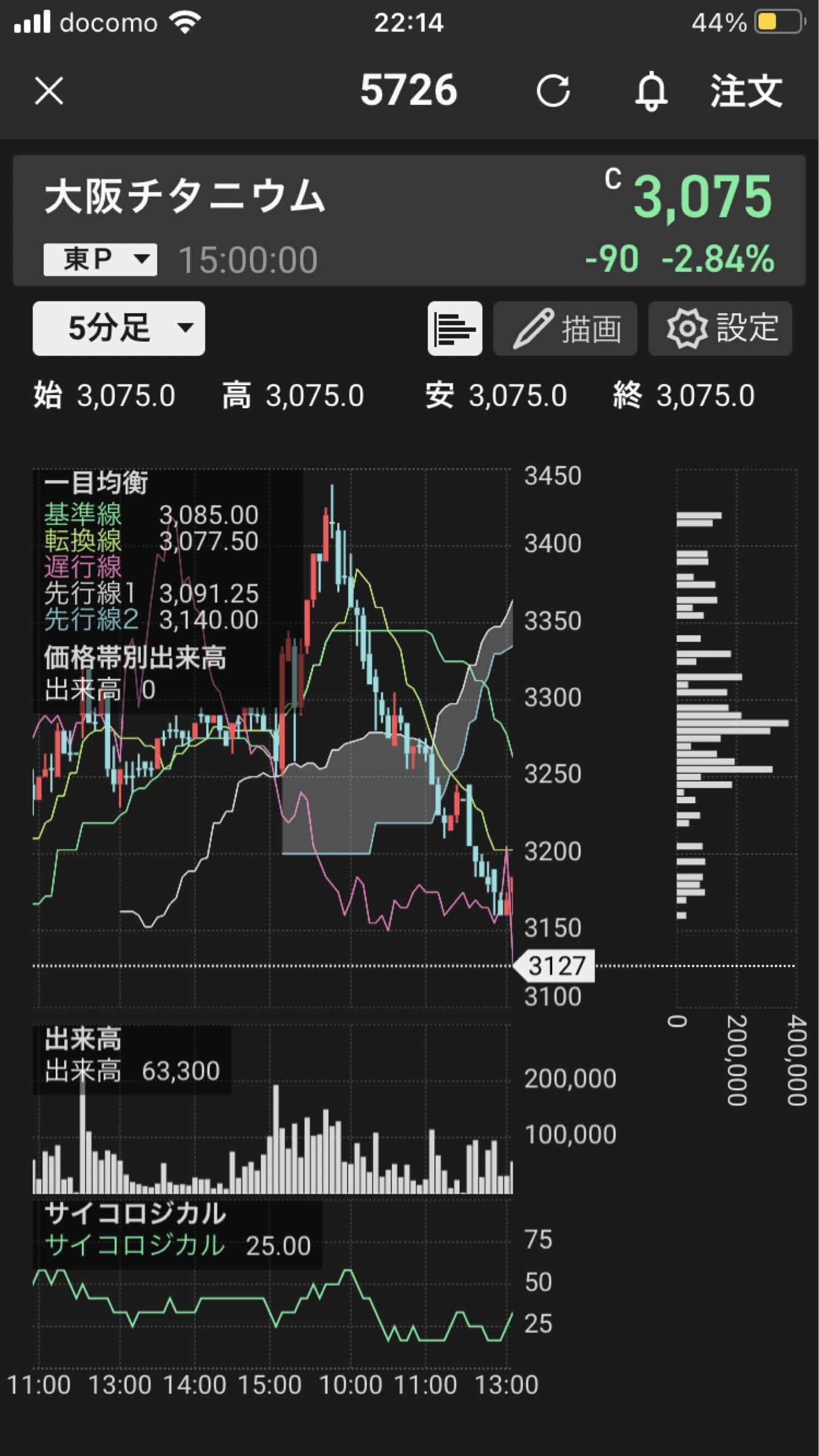The width and height of the screenshot is (819, 1456).
Task: Toggle the volume-by-price bars icon
Action: coord(454,328)
